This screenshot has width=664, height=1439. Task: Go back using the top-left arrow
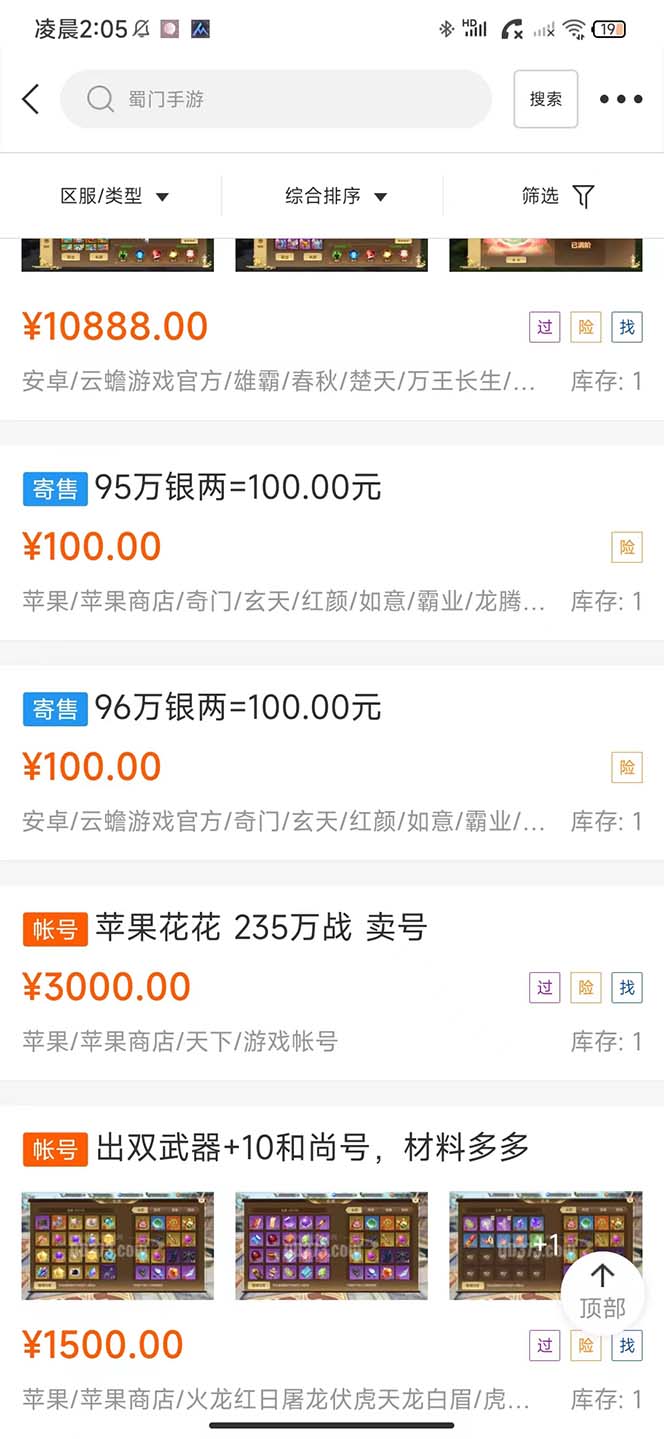click(x=31, y=99)
